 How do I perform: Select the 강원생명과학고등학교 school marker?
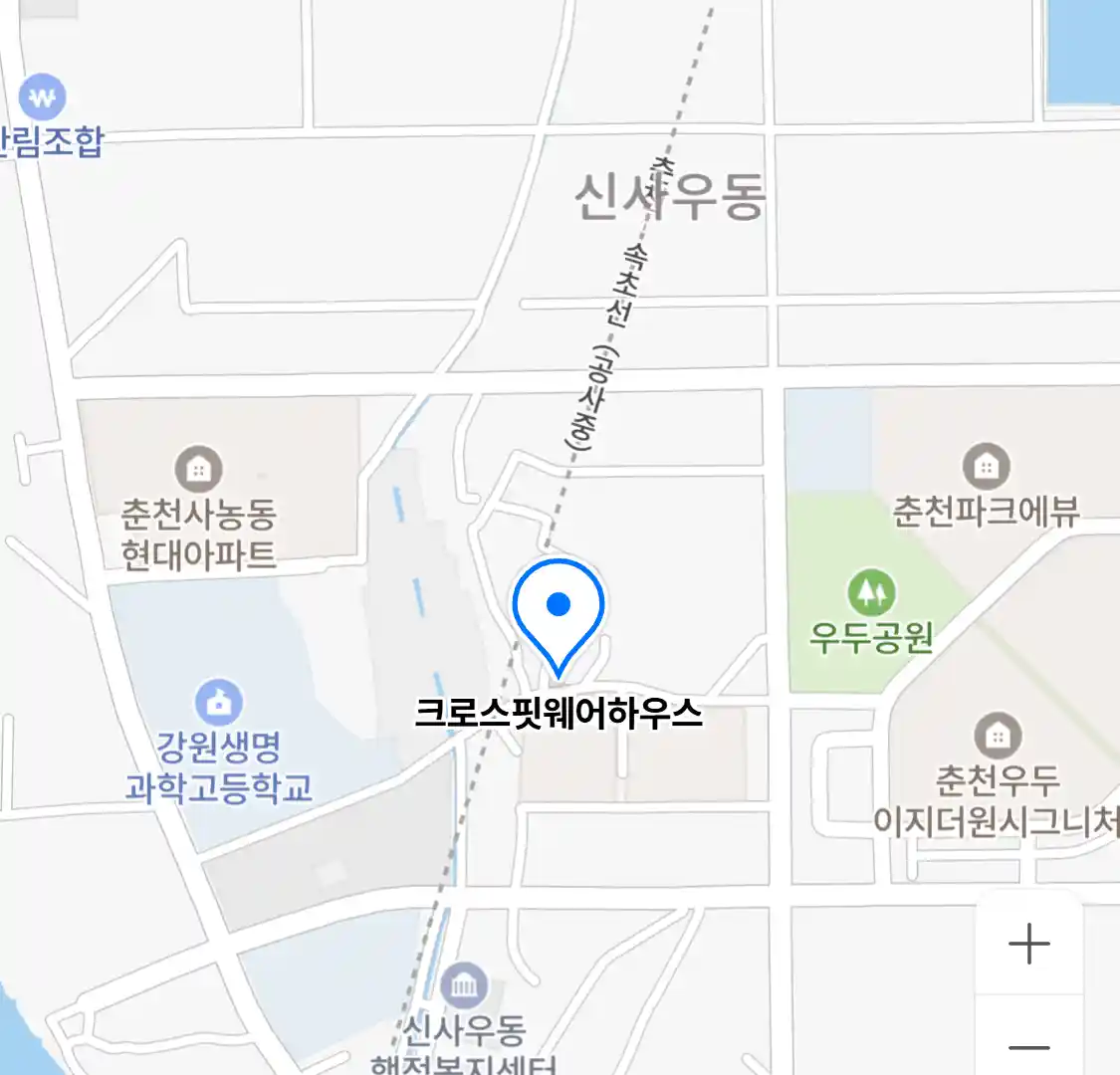point(219,702)
